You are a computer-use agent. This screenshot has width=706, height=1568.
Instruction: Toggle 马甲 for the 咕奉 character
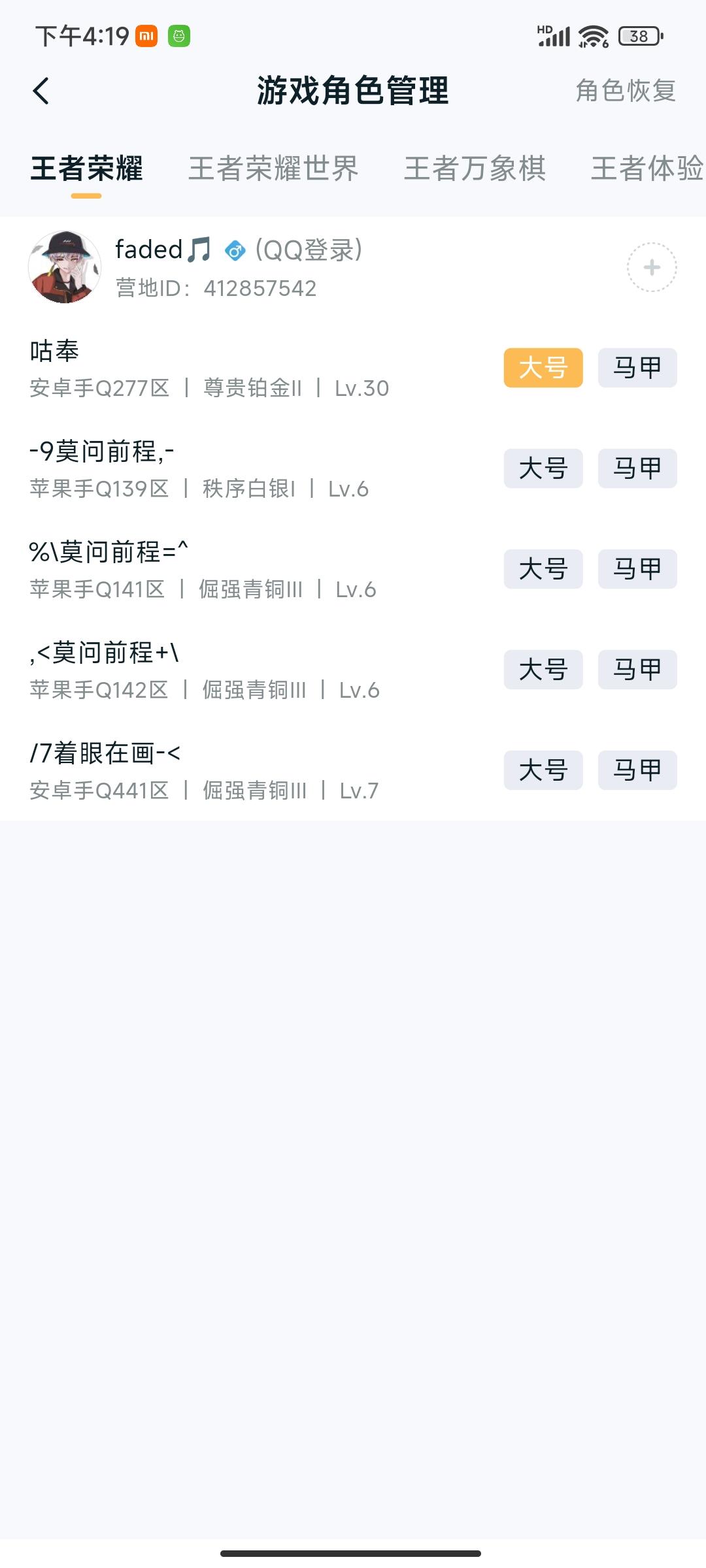[636, 367]
